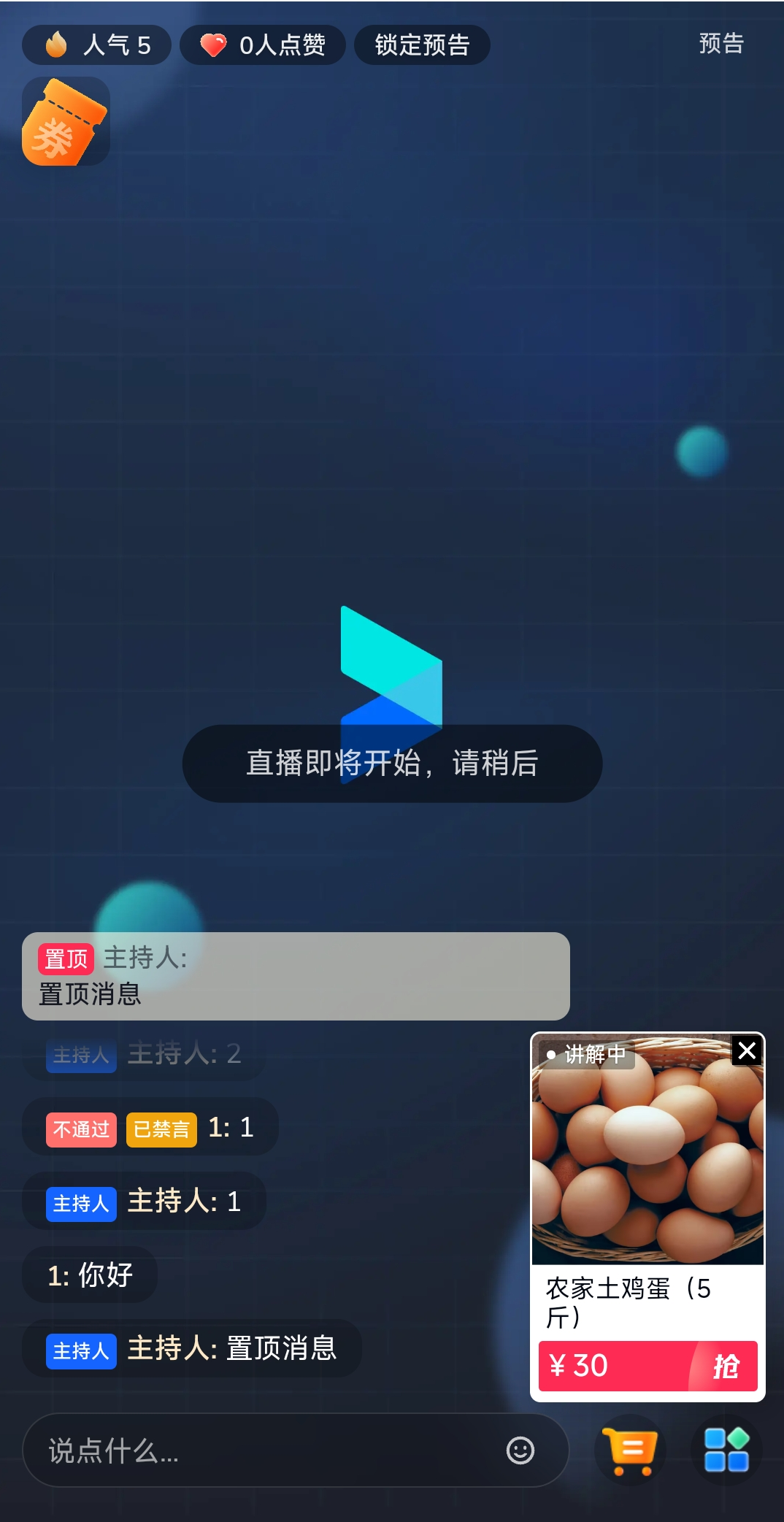Screen dimensions: 784x1522
Task: Open the shopping cart
Action: [x=630, y=1450]
